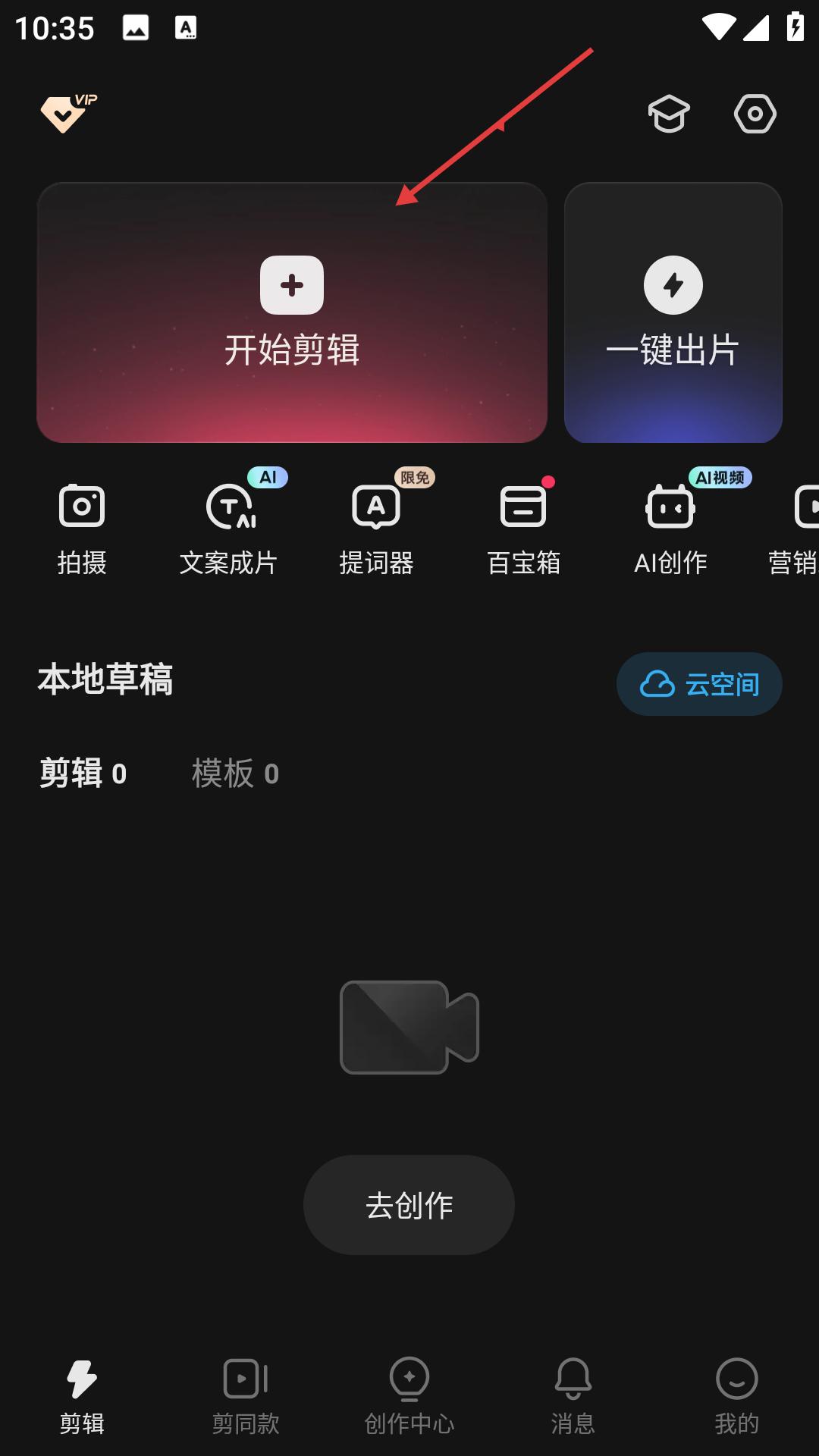Switch to 模板 drafts tab

235,773
